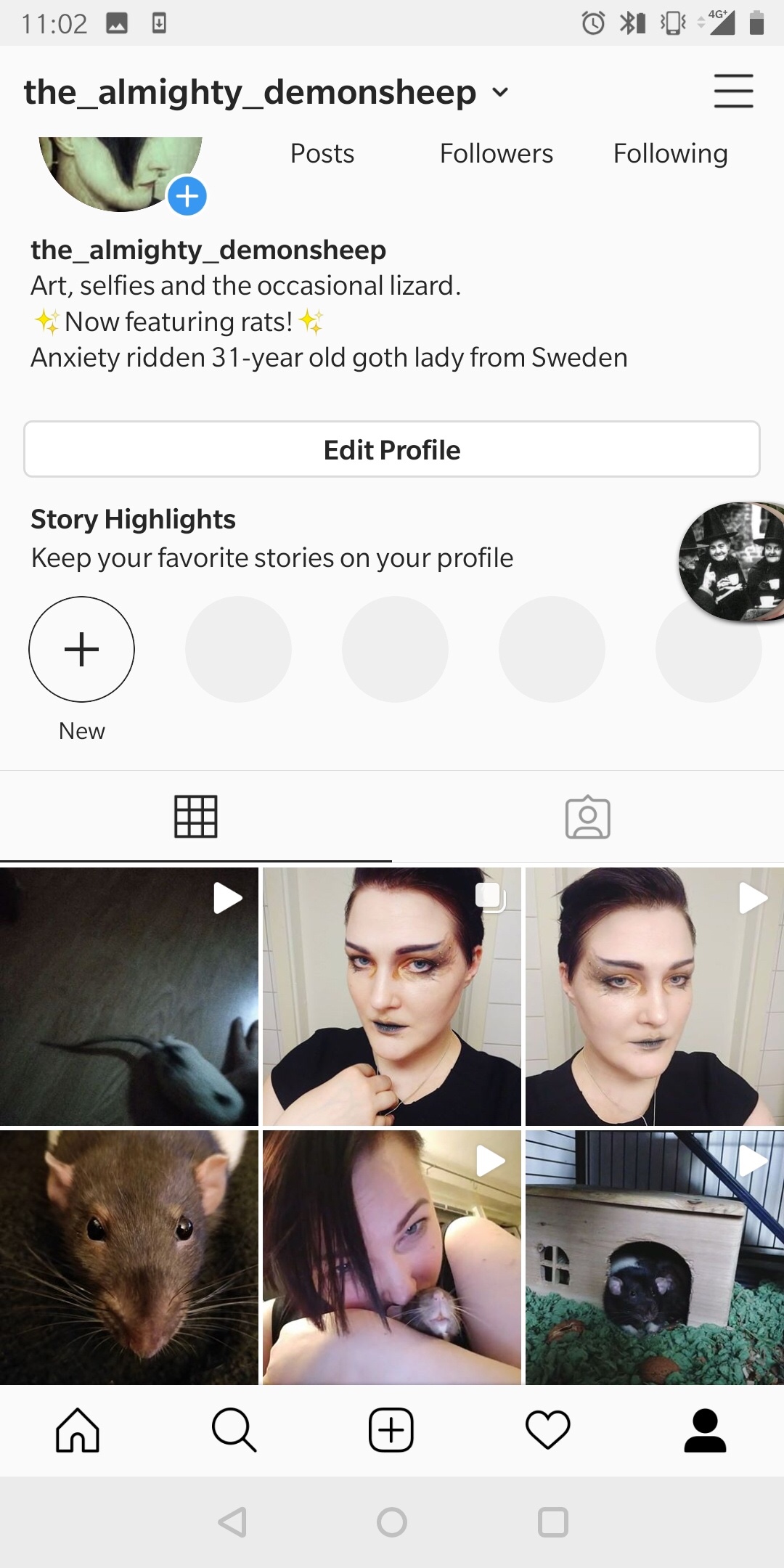
Task: Open the dark rat tail video post
Action: (x=129, y=996)
